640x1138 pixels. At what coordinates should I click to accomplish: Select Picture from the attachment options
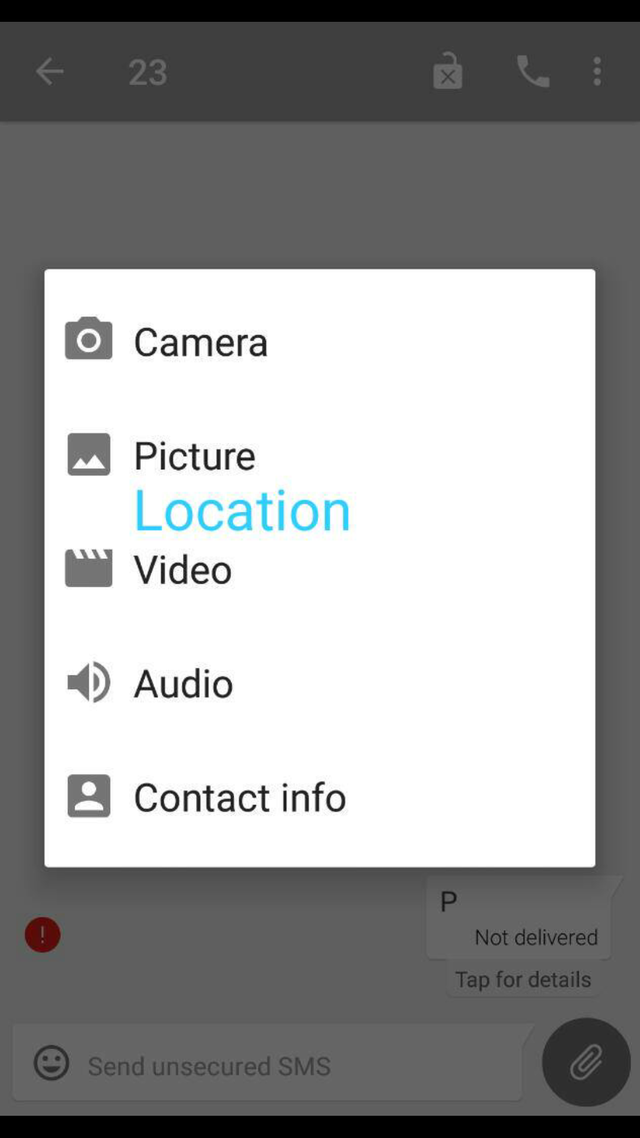tap(319, 456)
